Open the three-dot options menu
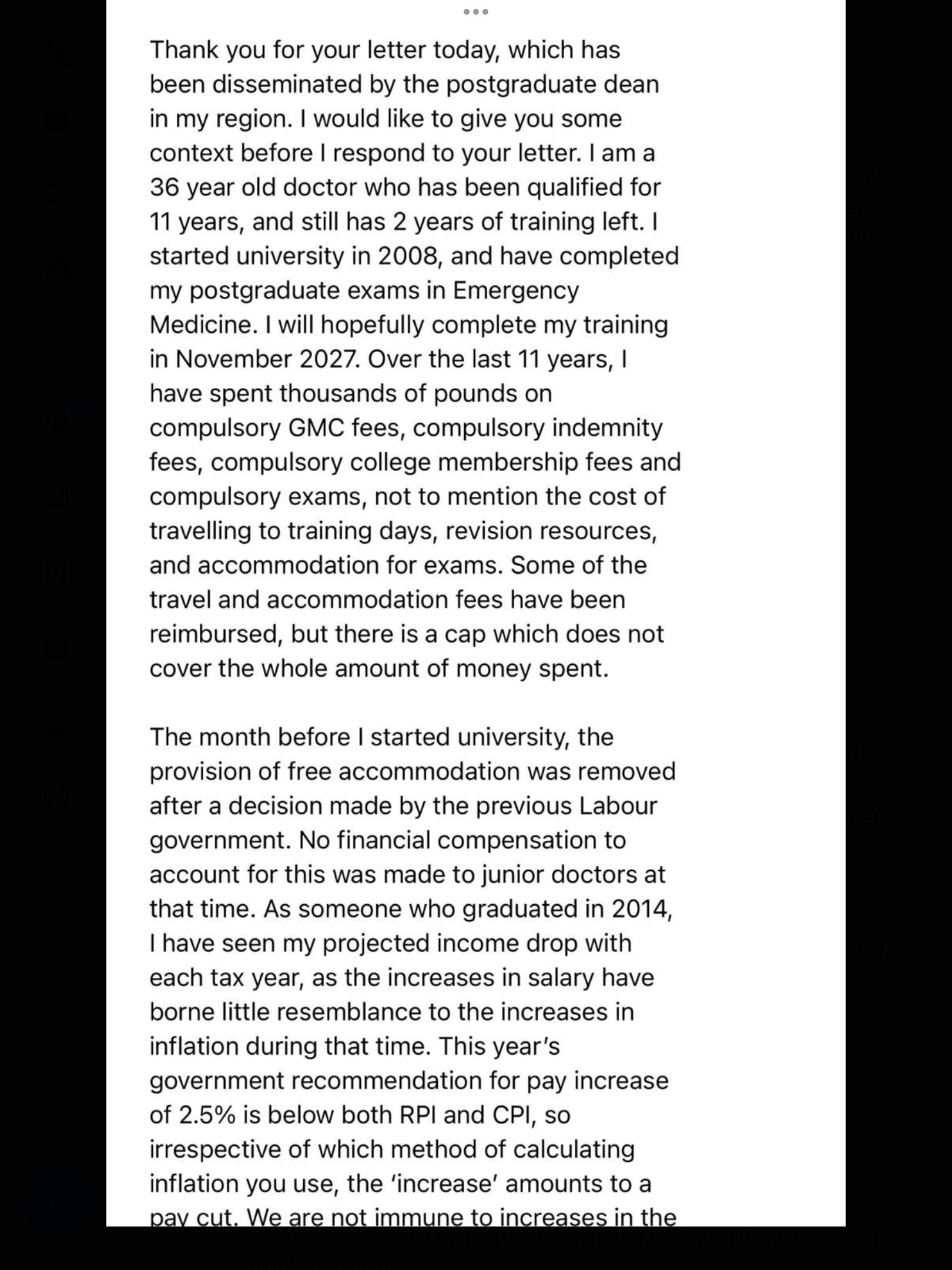The image size is (952, 1270). [475, 12]
